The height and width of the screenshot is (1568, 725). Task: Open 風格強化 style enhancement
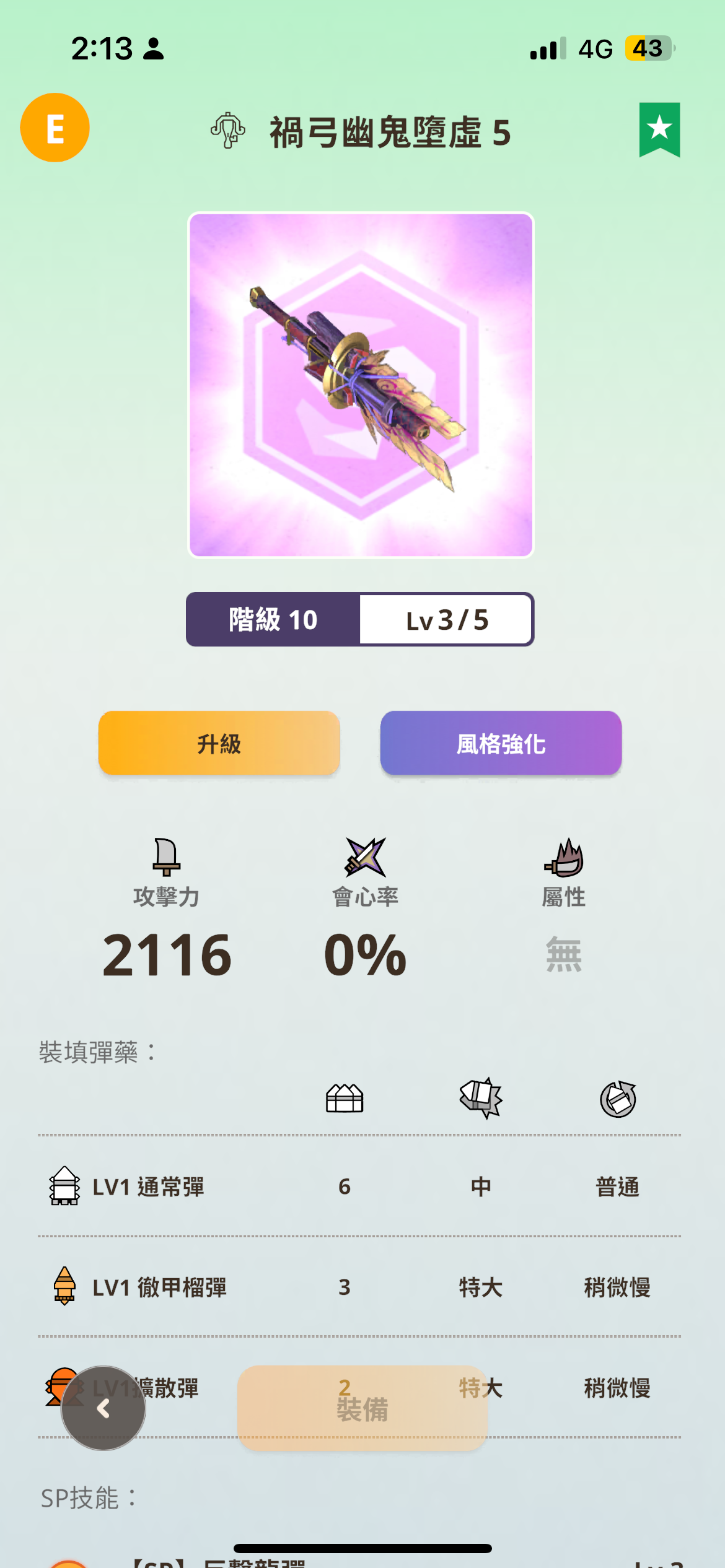(x=501, y=743)
